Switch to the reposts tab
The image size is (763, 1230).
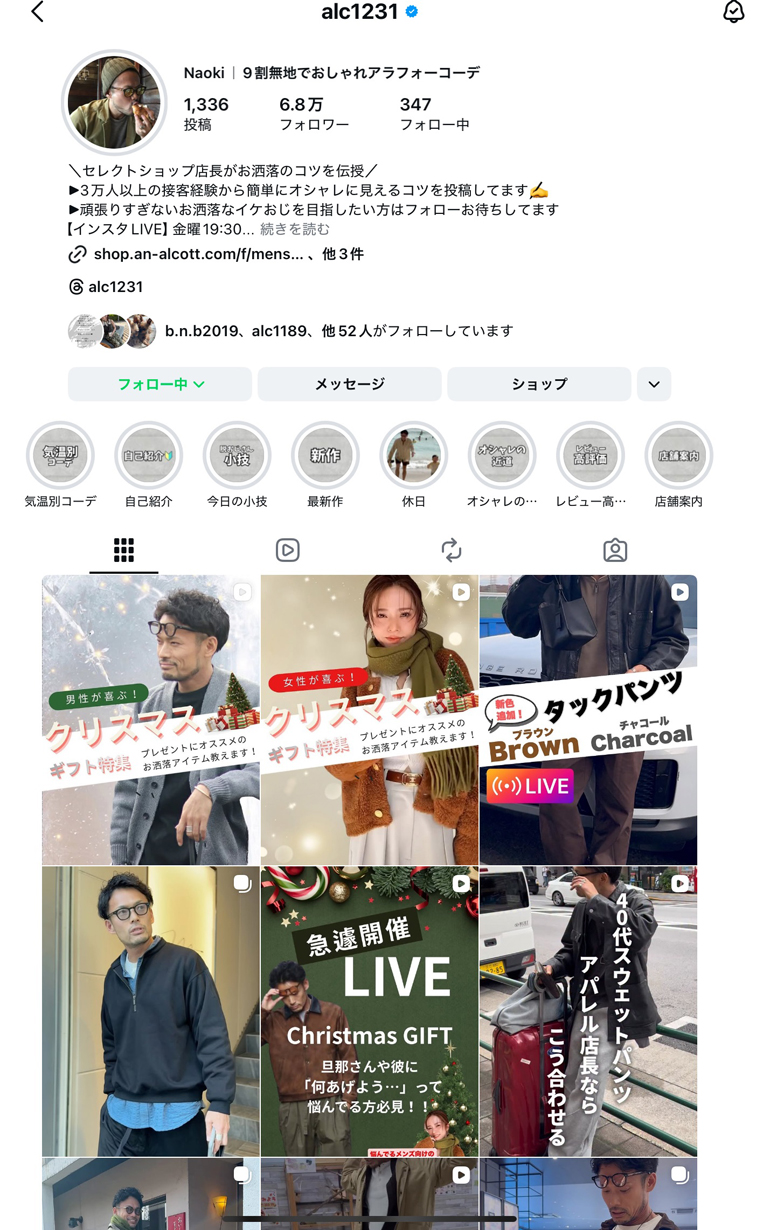pos(451,550)
